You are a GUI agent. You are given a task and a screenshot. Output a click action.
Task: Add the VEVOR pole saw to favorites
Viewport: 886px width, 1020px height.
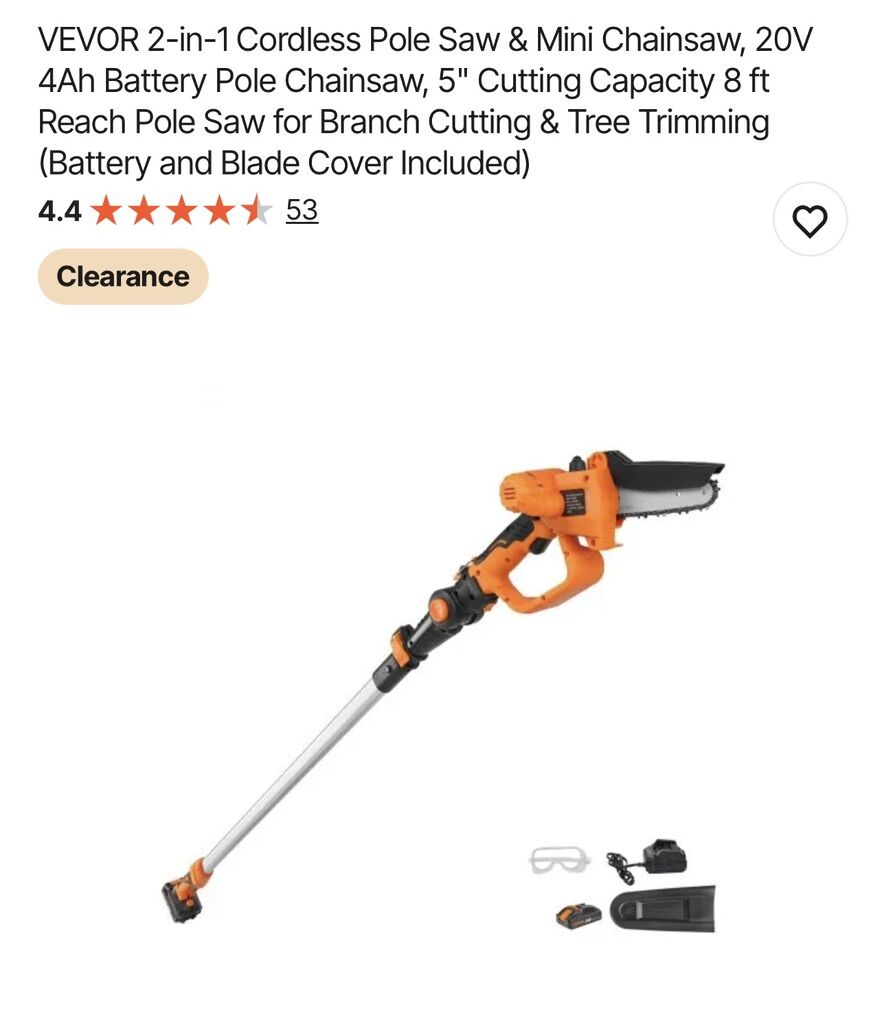pyautogui.click(x=809, y=220)
